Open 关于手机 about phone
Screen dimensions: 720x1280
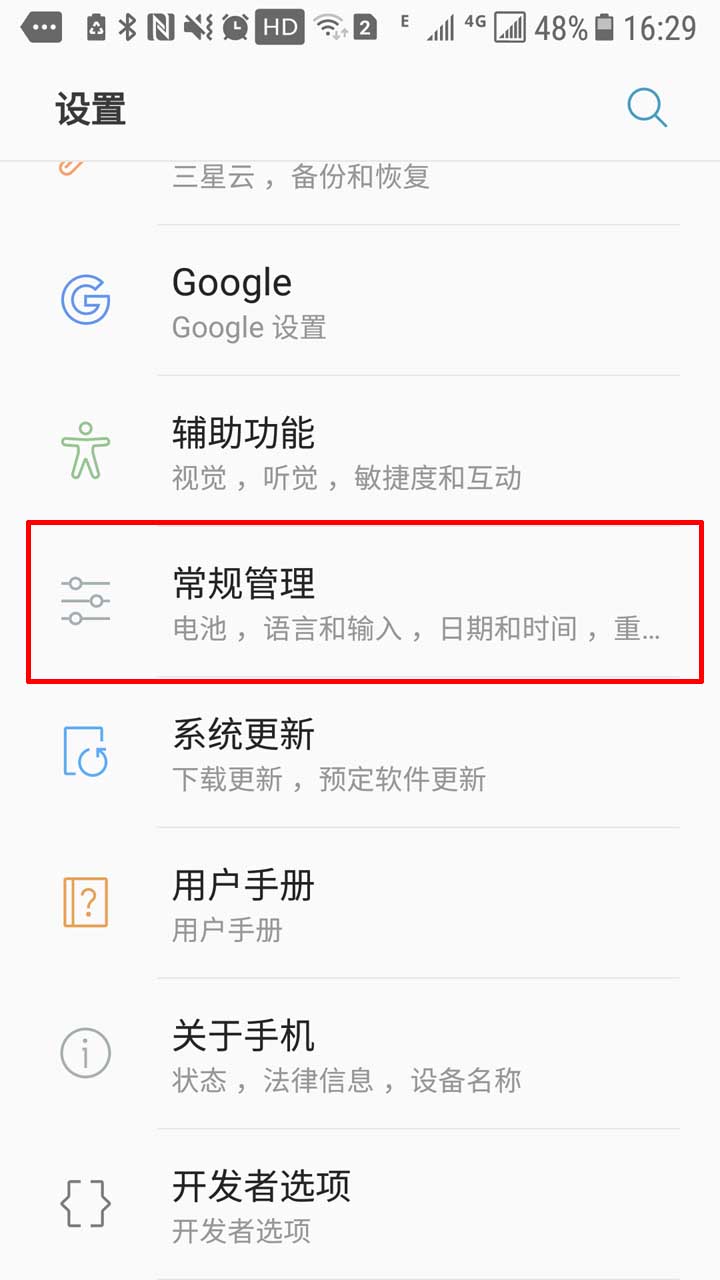[360, 1055]
